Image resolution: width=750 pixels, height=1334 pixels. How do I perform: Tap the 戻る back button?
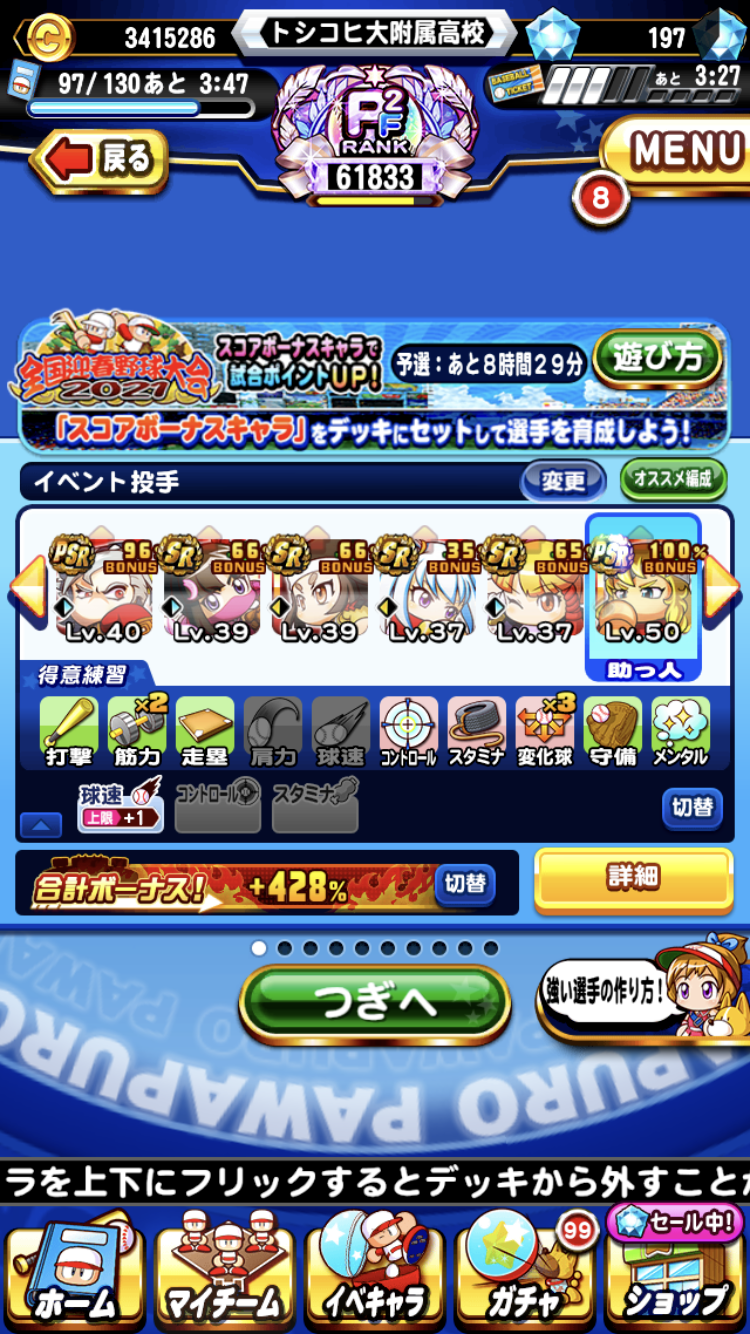100,160
